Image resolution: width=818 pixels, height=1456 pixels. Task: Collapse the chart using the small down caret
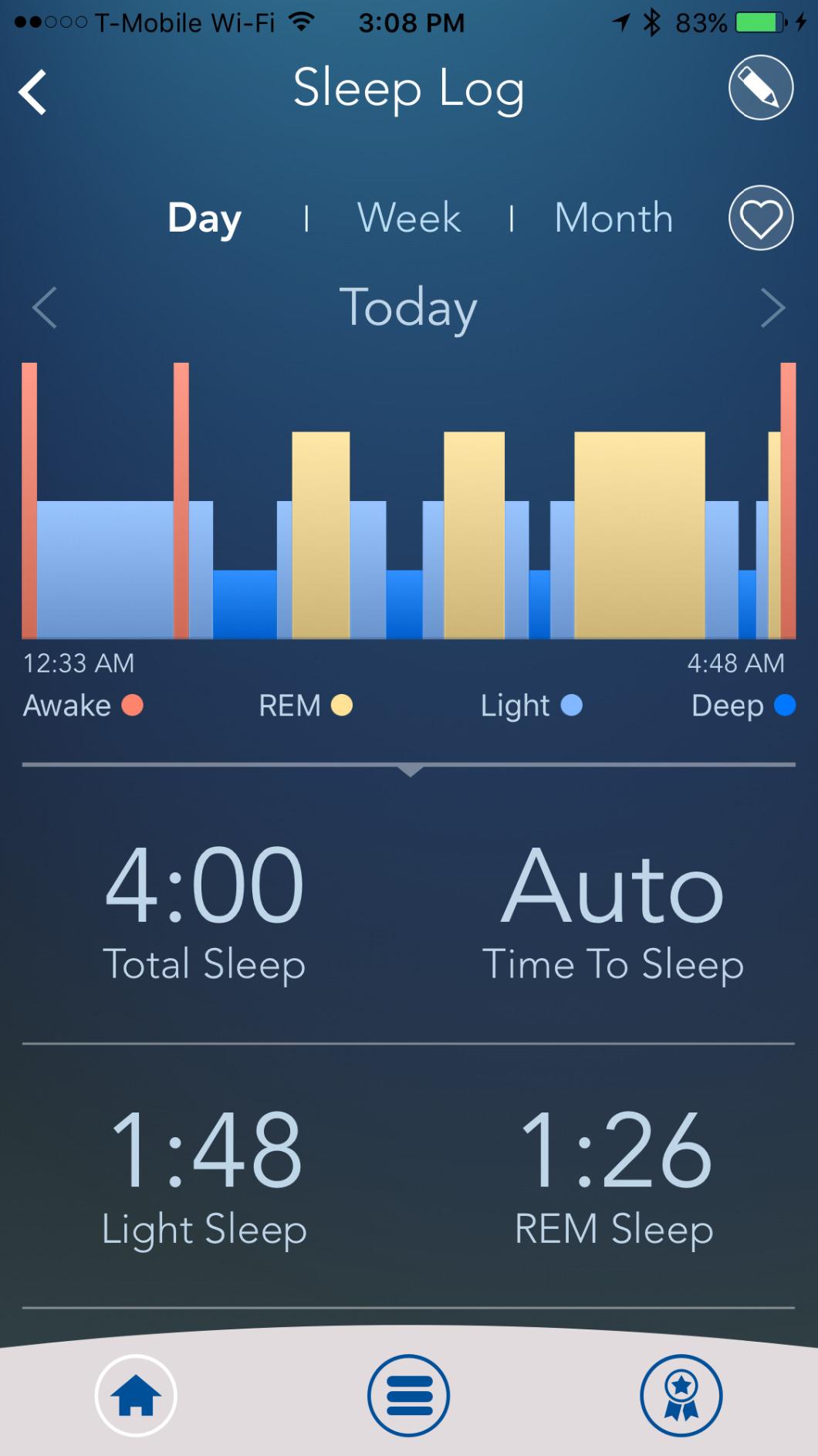[409, 769]
